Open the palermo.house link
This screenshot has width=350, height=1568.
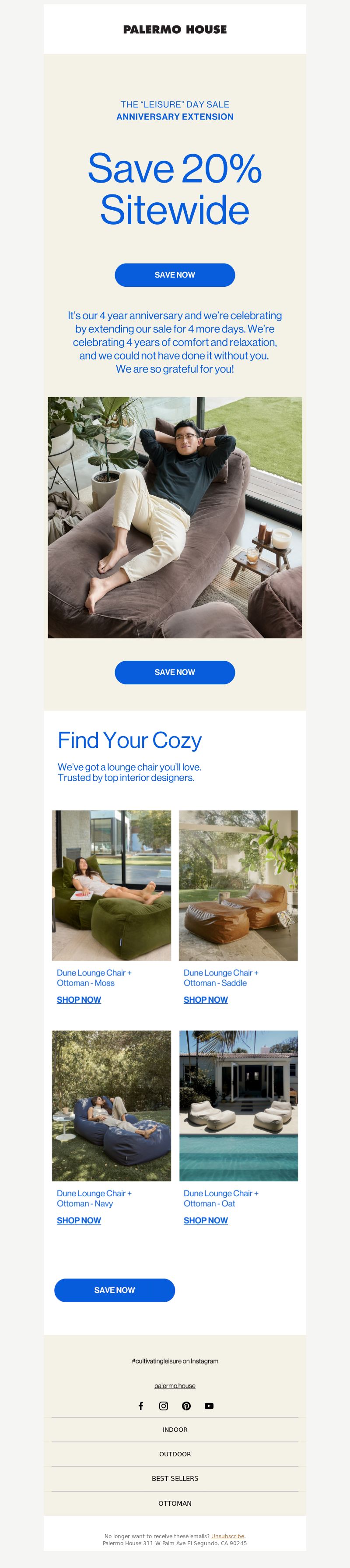coord(175,1385)
